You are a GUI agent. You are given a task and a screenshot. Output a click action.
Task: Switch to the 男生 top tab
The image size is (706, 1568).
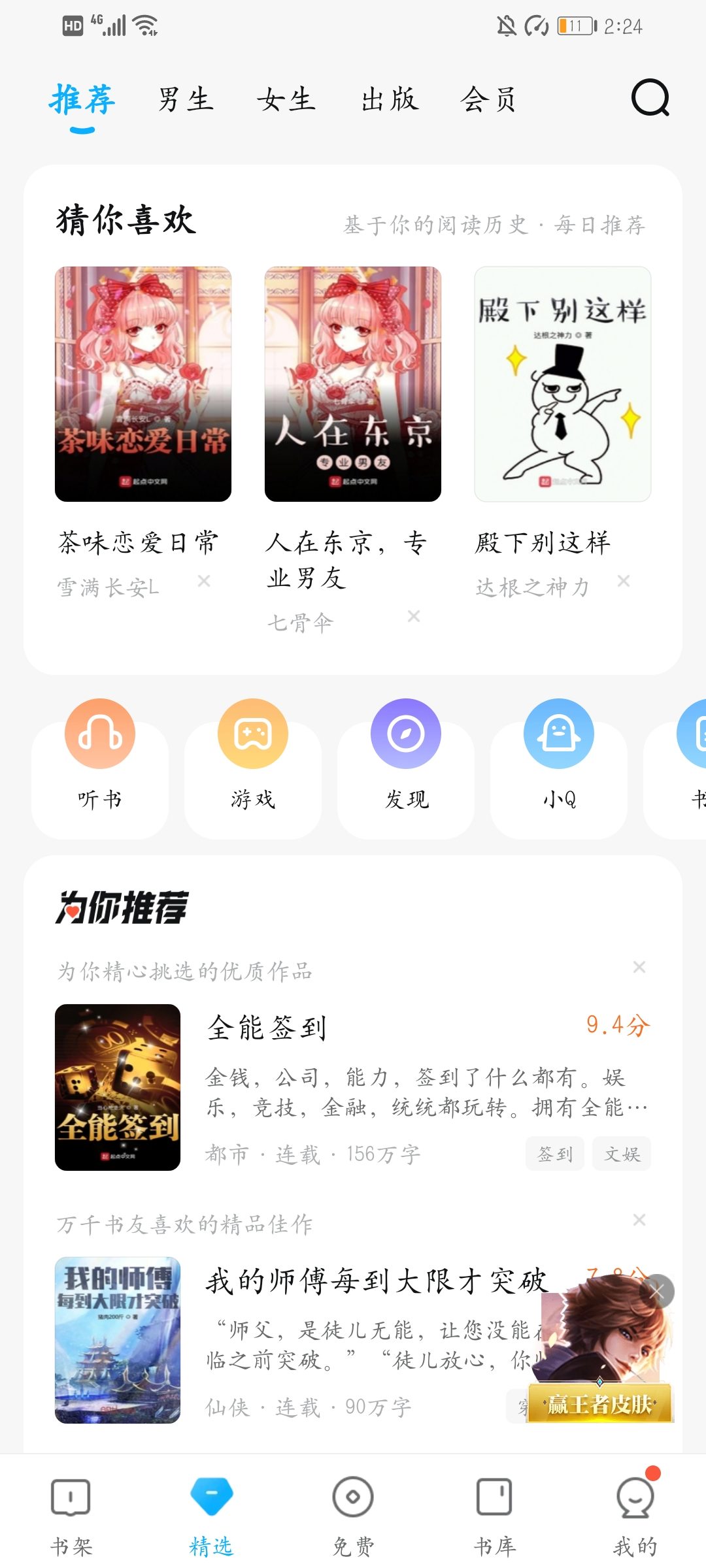point(186,100)
